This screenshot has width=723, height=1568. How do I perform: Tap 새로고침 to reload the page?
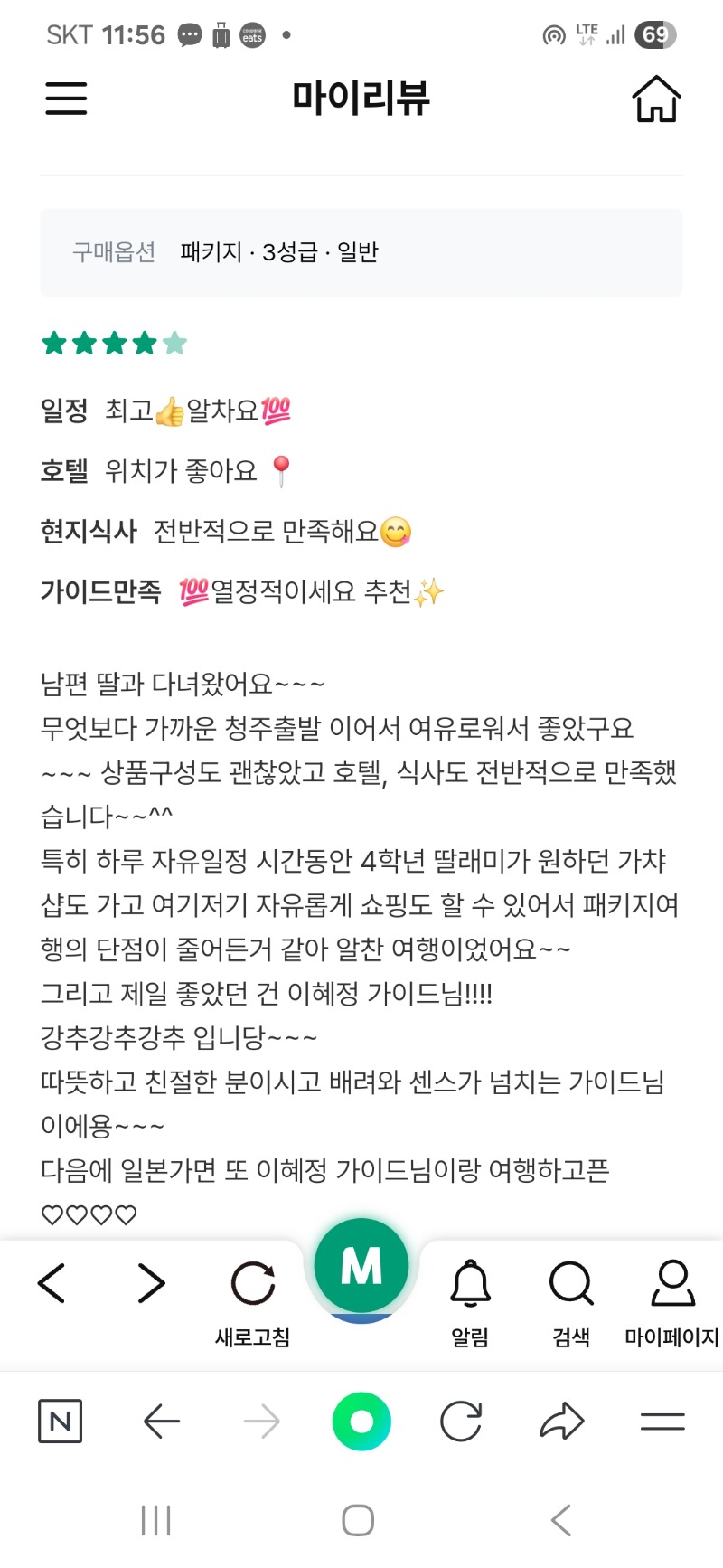pos(253,1299)
